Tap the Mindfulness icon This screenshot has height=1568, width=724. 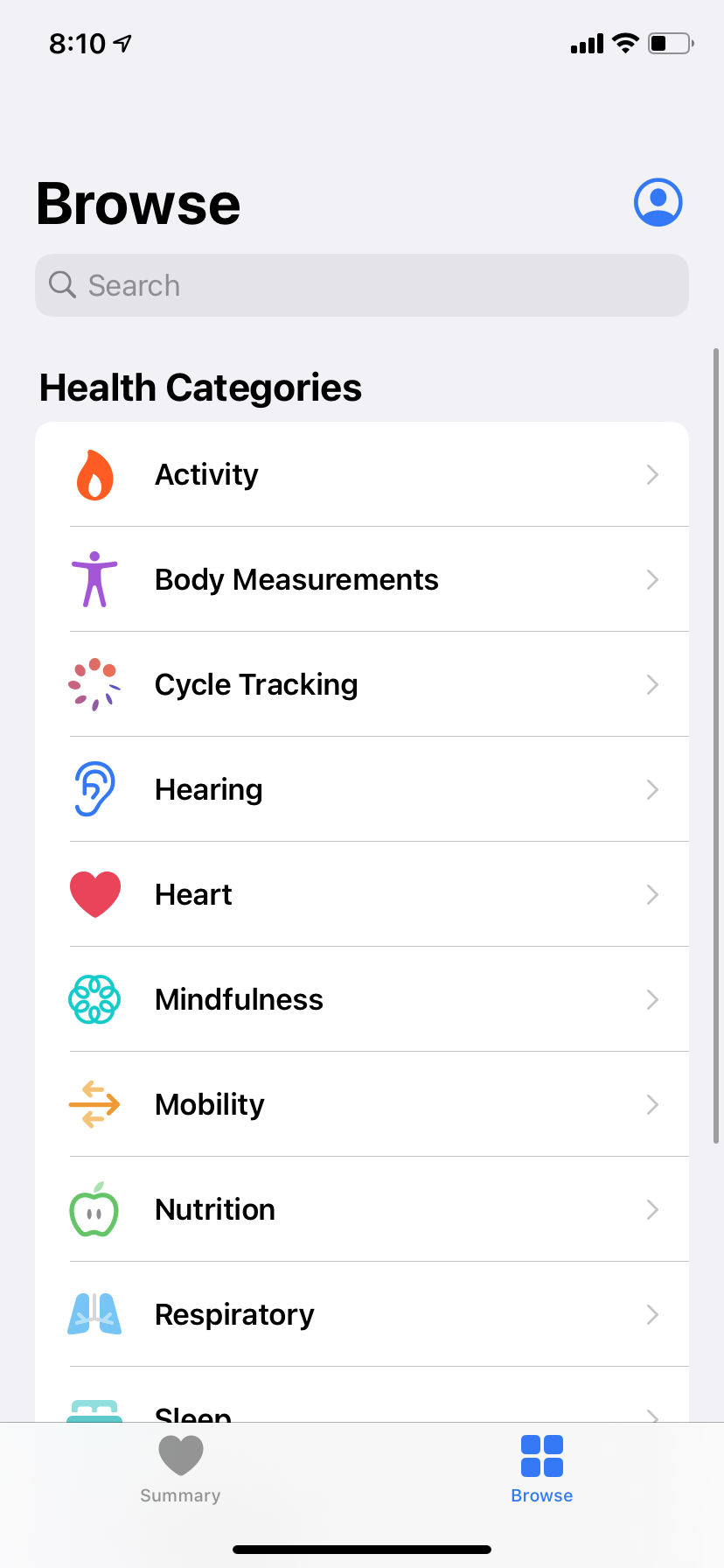[94, 999]
